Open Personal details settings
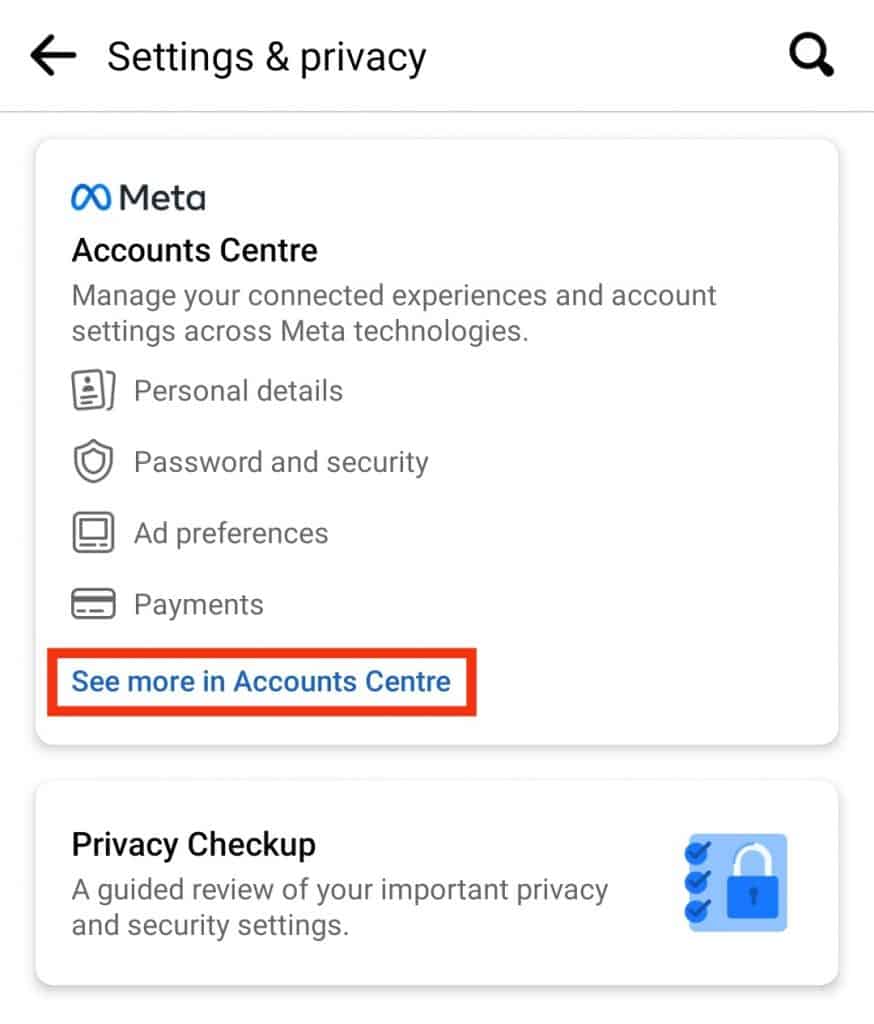The height and width of the screenshot is (1024, 874). pyautogui.click(x=238, y=390)
